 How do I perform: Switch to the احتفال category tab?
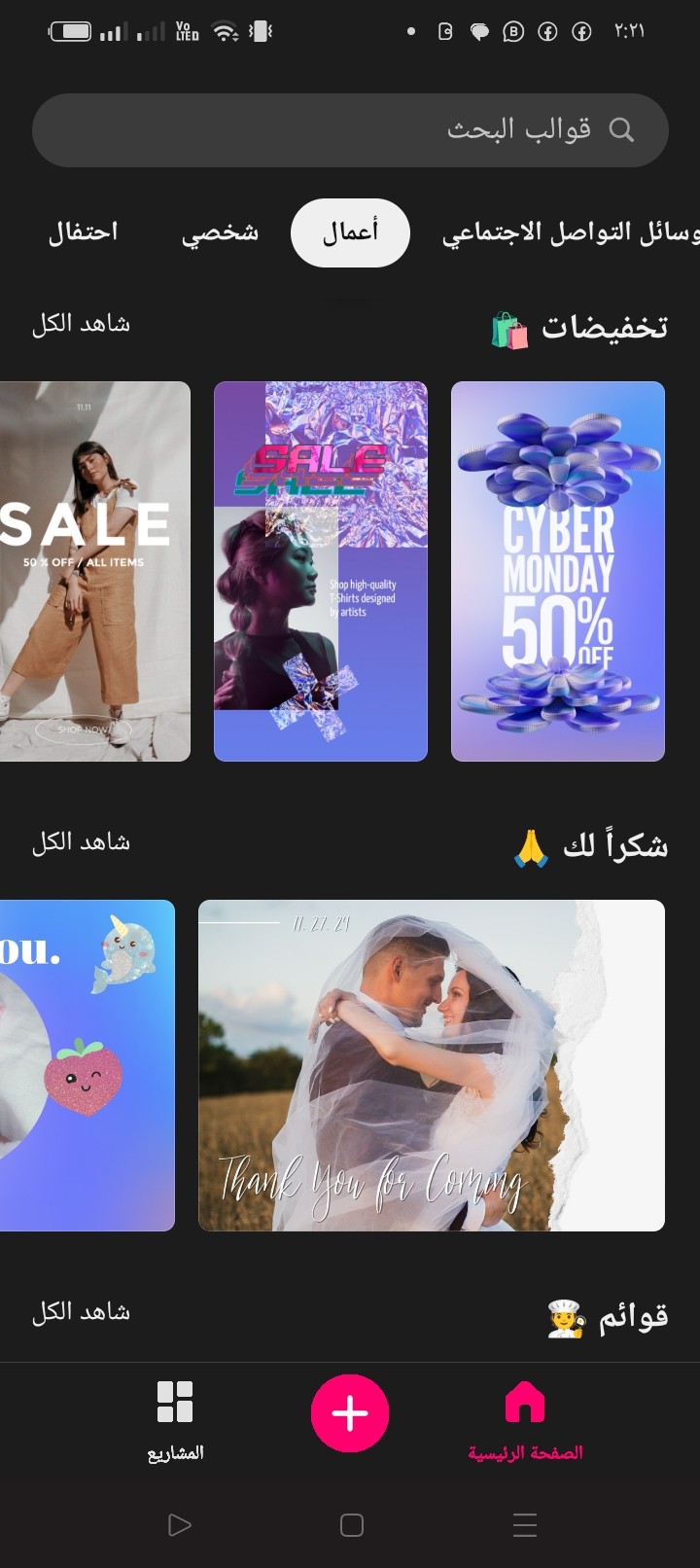(84, 232)
